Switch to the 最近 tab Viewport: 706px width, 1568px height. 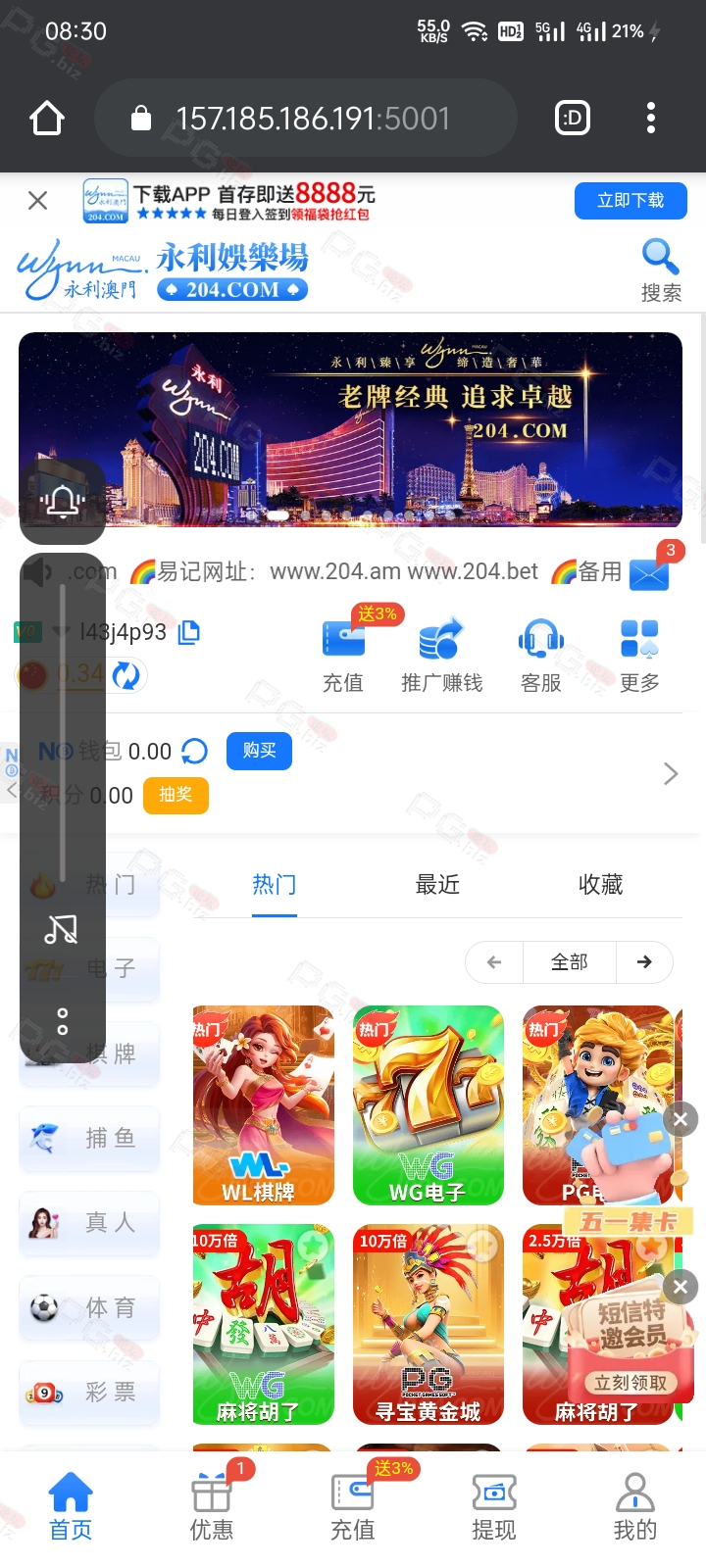click(437, 885)
